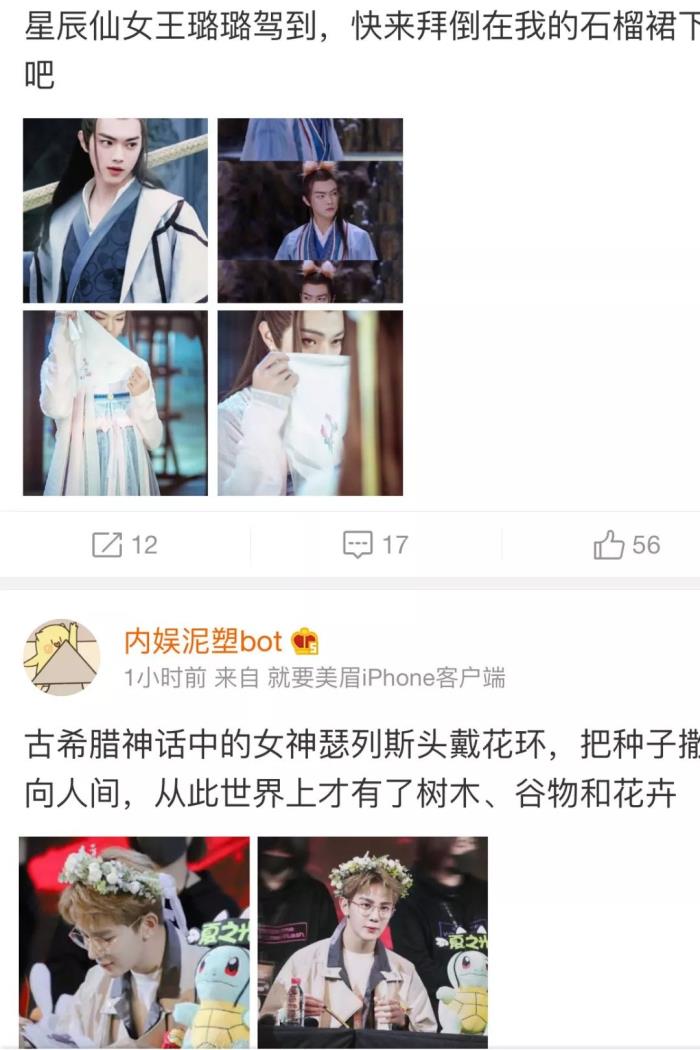Open the flower crown photo with the water bottle
Image resolution: width=700 pixels, height=1050 pixels.
tap(373, 941)
